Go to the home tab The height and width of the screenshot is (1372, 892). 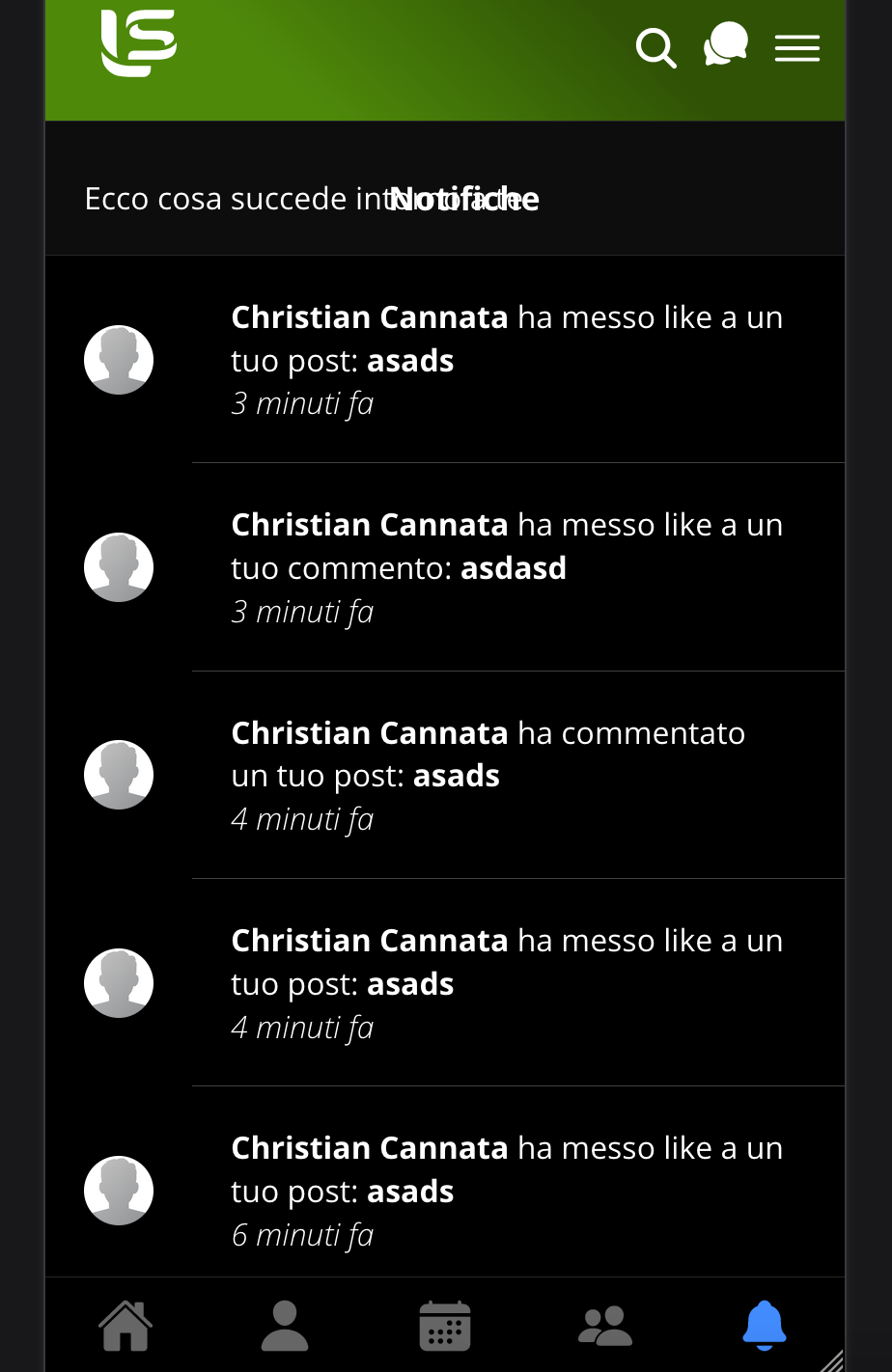pos(125,1326)
